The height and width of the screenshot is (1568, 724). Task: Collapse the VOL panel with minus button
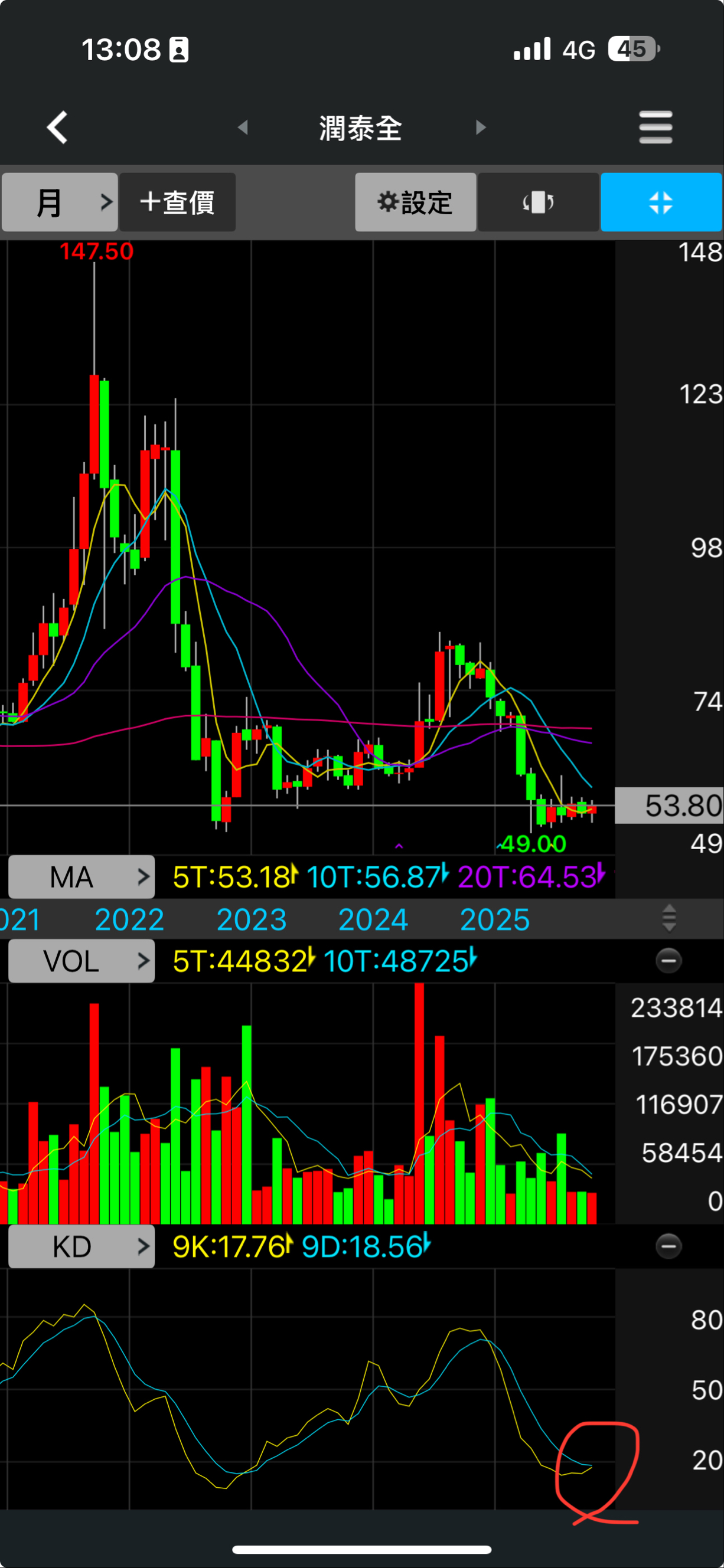tap(668, 961)
